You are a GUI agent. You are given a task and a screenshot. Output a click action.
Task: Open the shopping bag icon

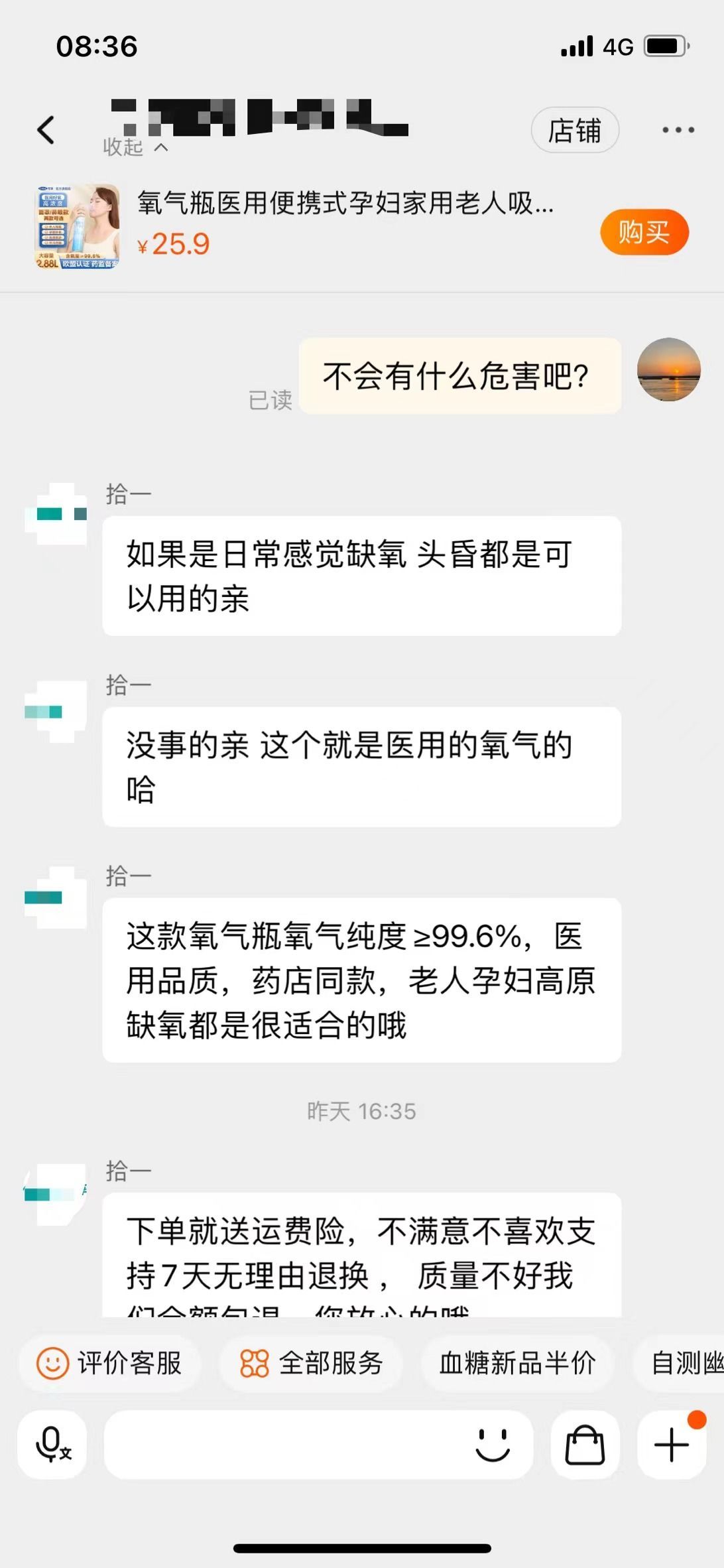point(585,1445)
